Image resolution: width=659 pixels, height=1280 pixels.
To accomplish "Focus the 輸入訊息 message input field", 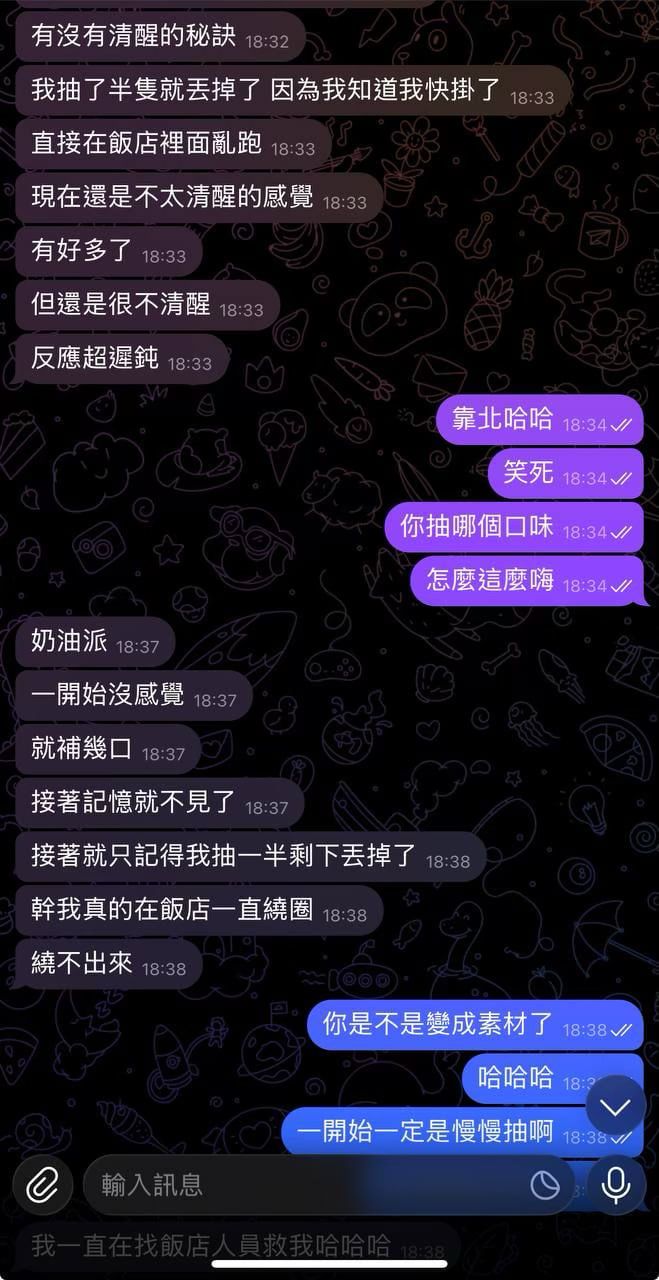I will 300,1186.
